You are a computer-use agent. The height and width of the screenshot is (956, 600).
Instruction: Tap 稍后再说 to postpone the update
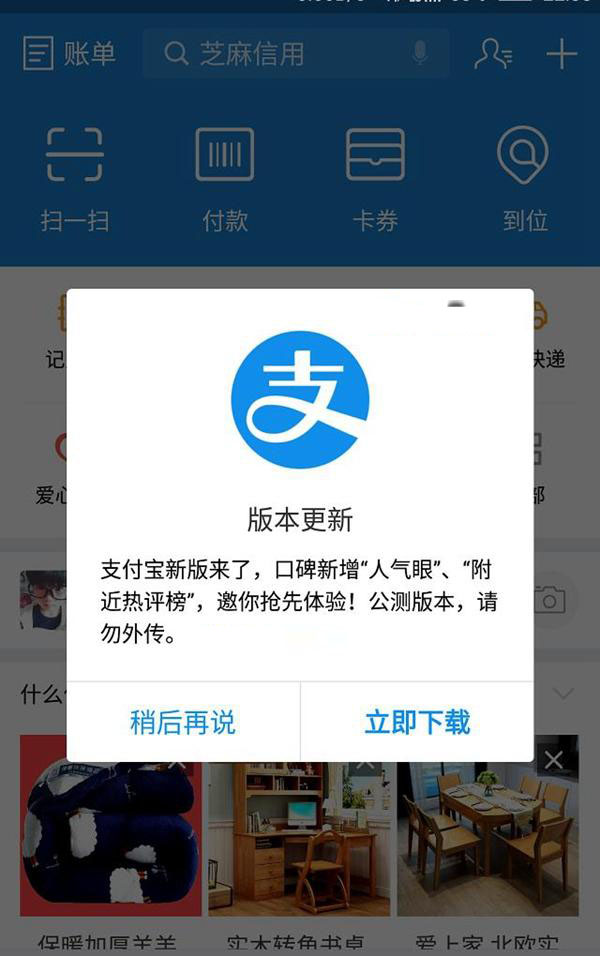pyautogui.click(x=183, y=722)
